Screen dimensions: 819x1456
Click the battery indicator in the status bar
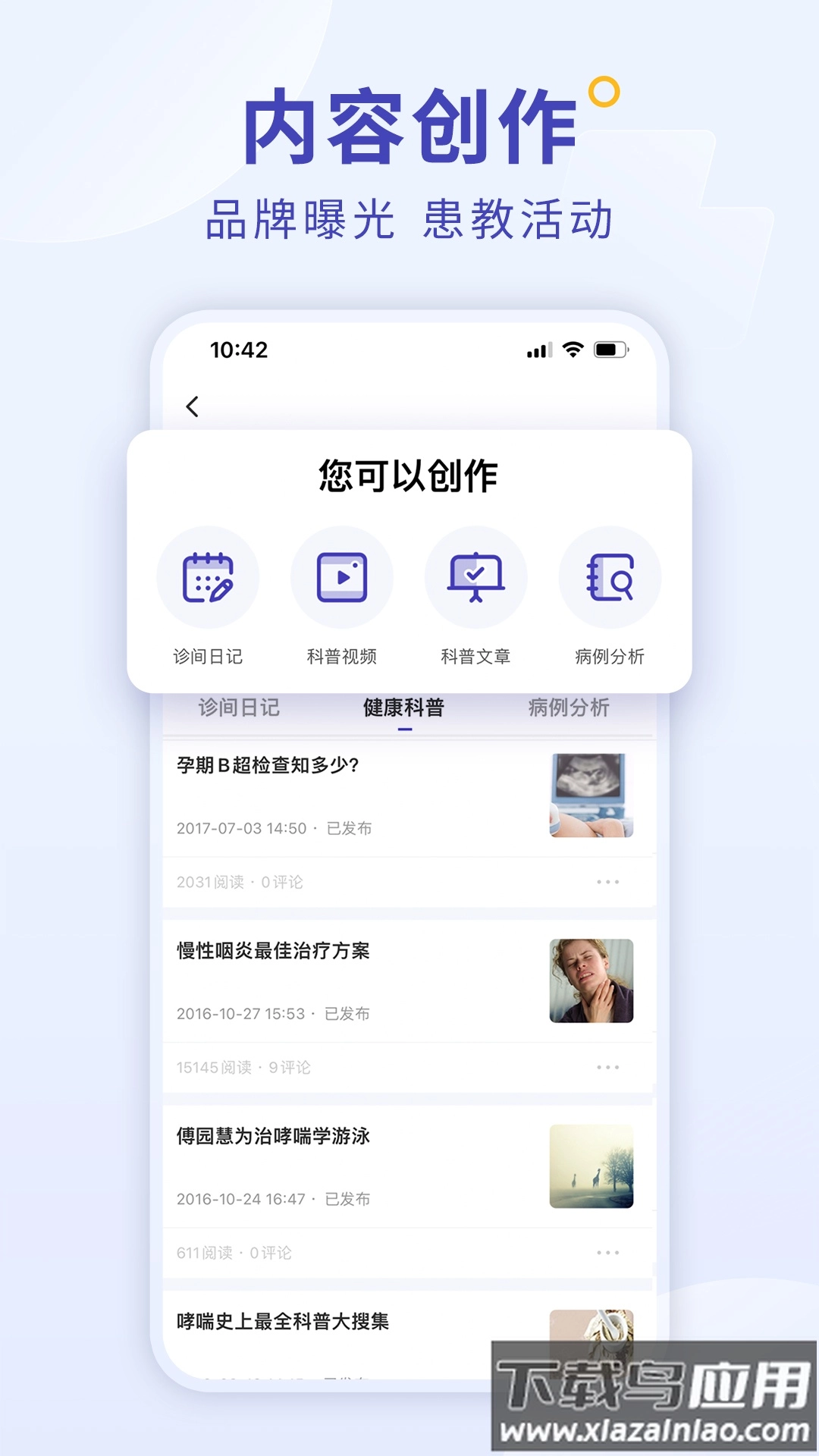point(611,350)
